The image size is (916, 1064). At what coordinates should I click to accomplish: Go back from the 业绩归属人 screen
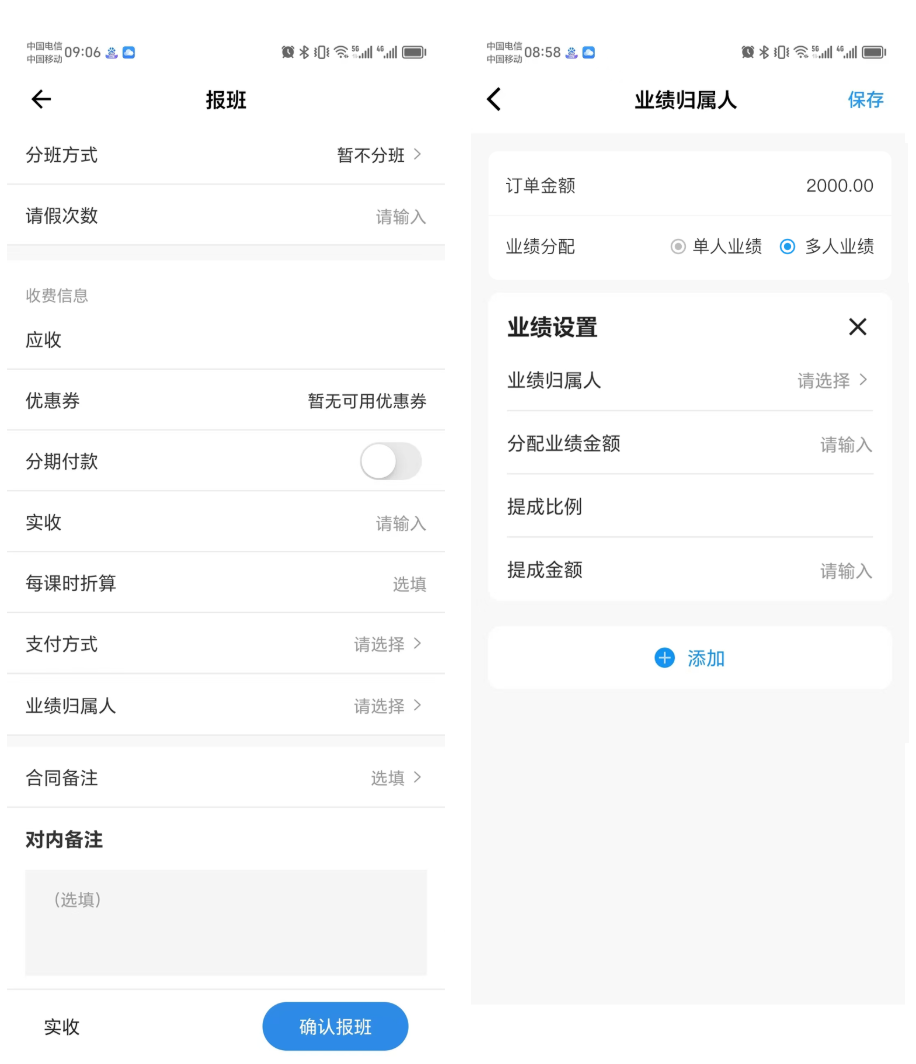coord(493,99)
